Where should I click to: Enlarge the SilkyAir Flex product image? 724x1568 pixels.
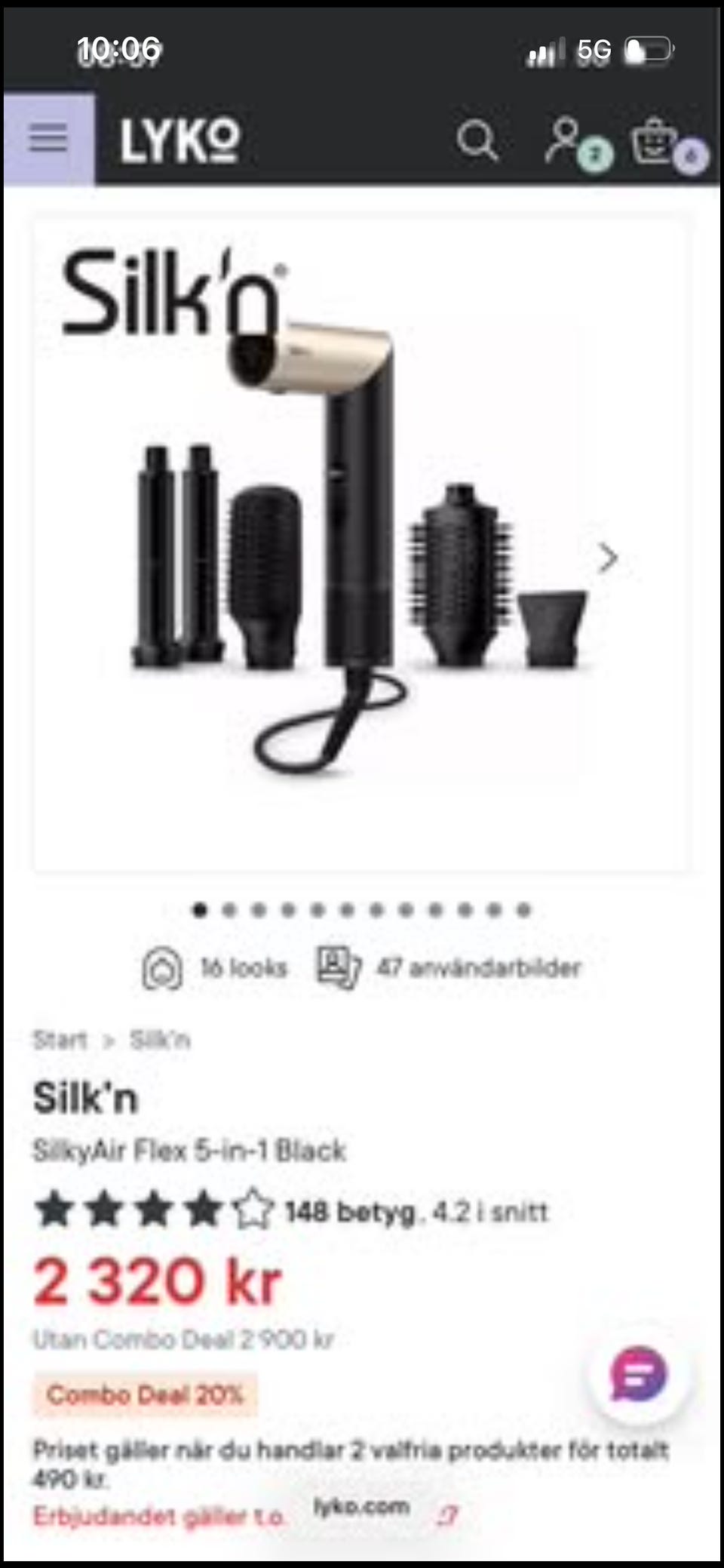(360, 545)
